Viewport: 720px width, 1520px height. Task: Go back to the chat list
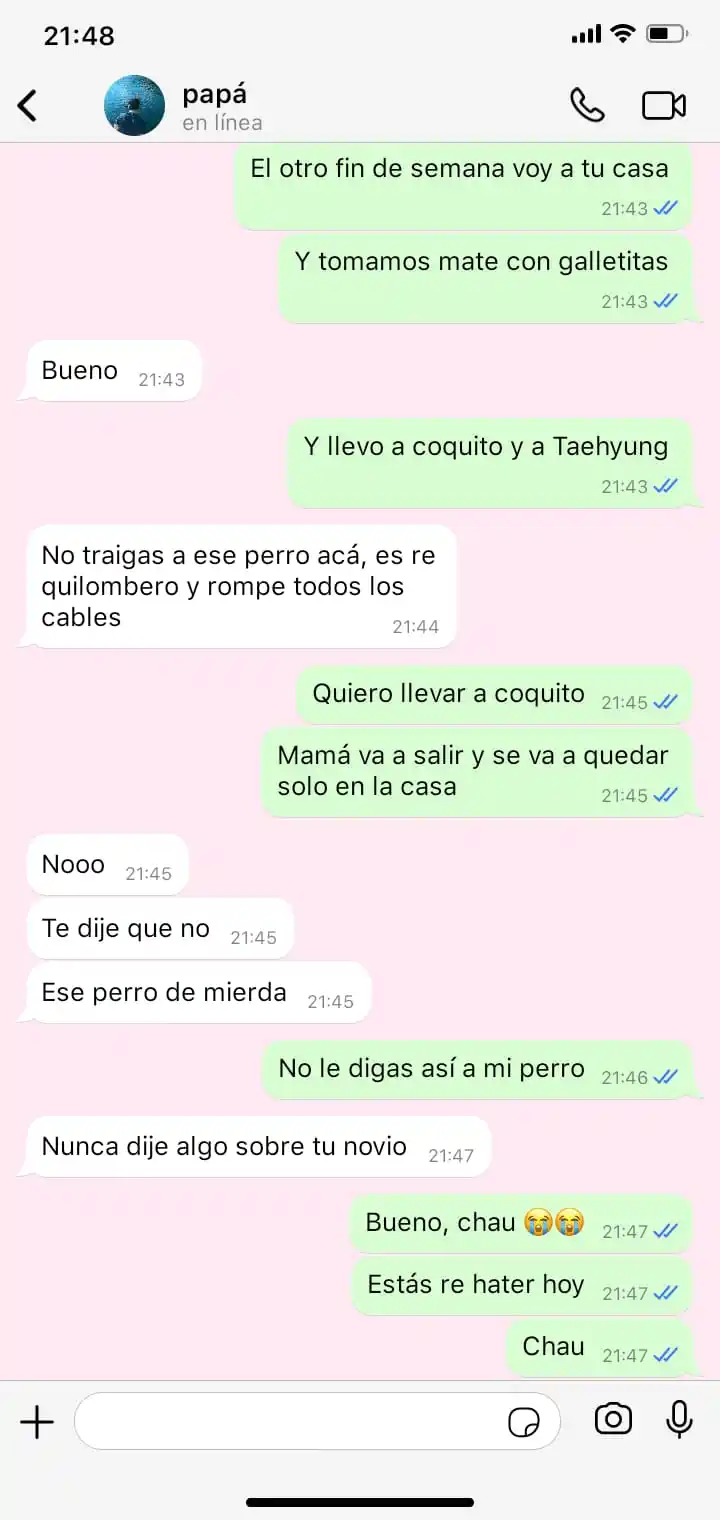[28, 105]
